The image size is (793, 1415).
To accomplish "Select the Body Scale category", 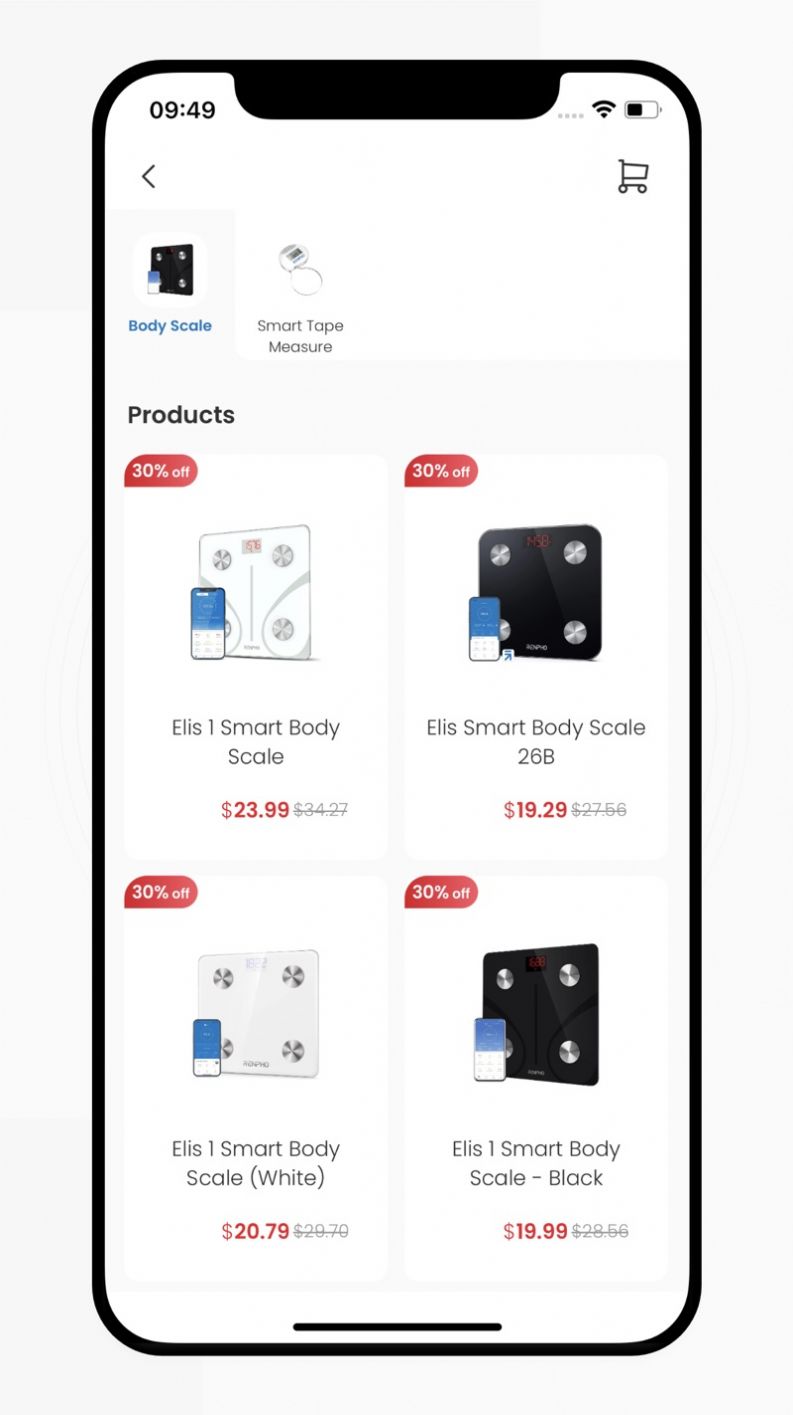I will point(170,284).
